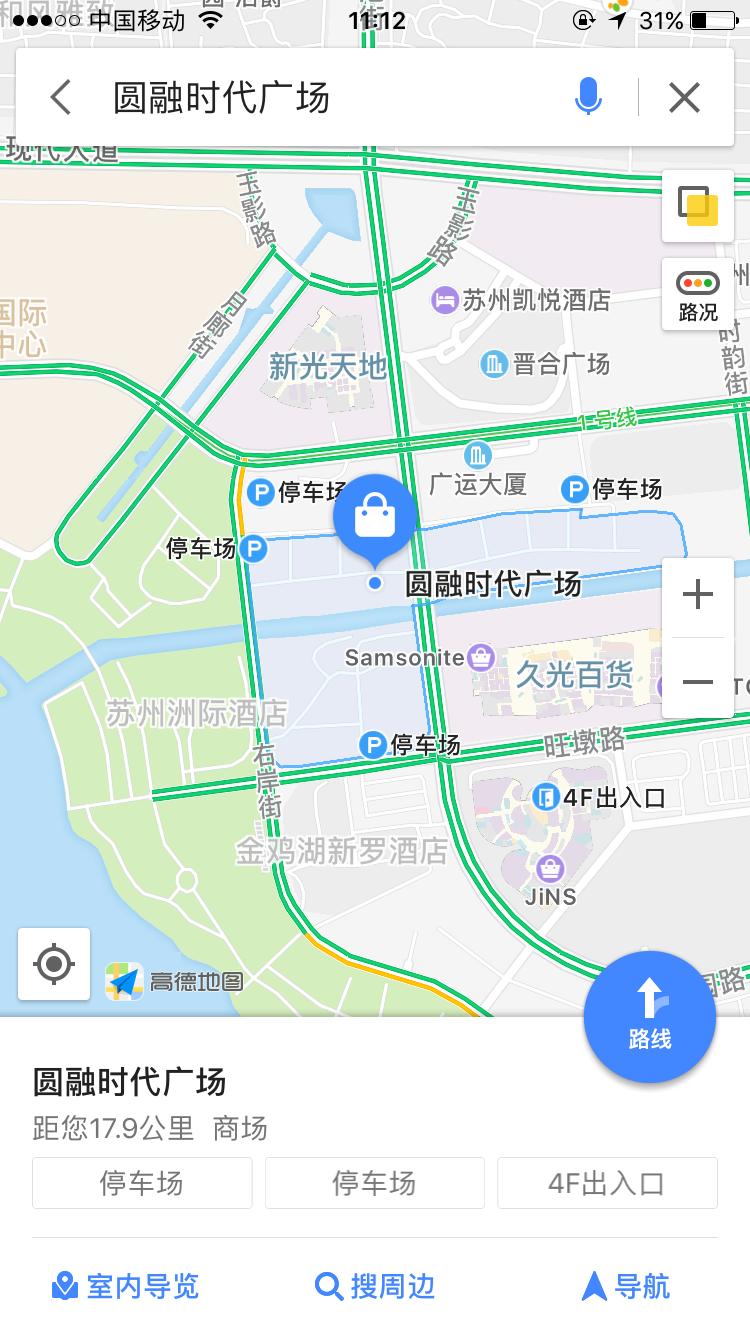Image resolution: width=750 pixels, height=1334 pixels.
Task: Select the 停车场 quick tag button
Action: (141, 1183)
